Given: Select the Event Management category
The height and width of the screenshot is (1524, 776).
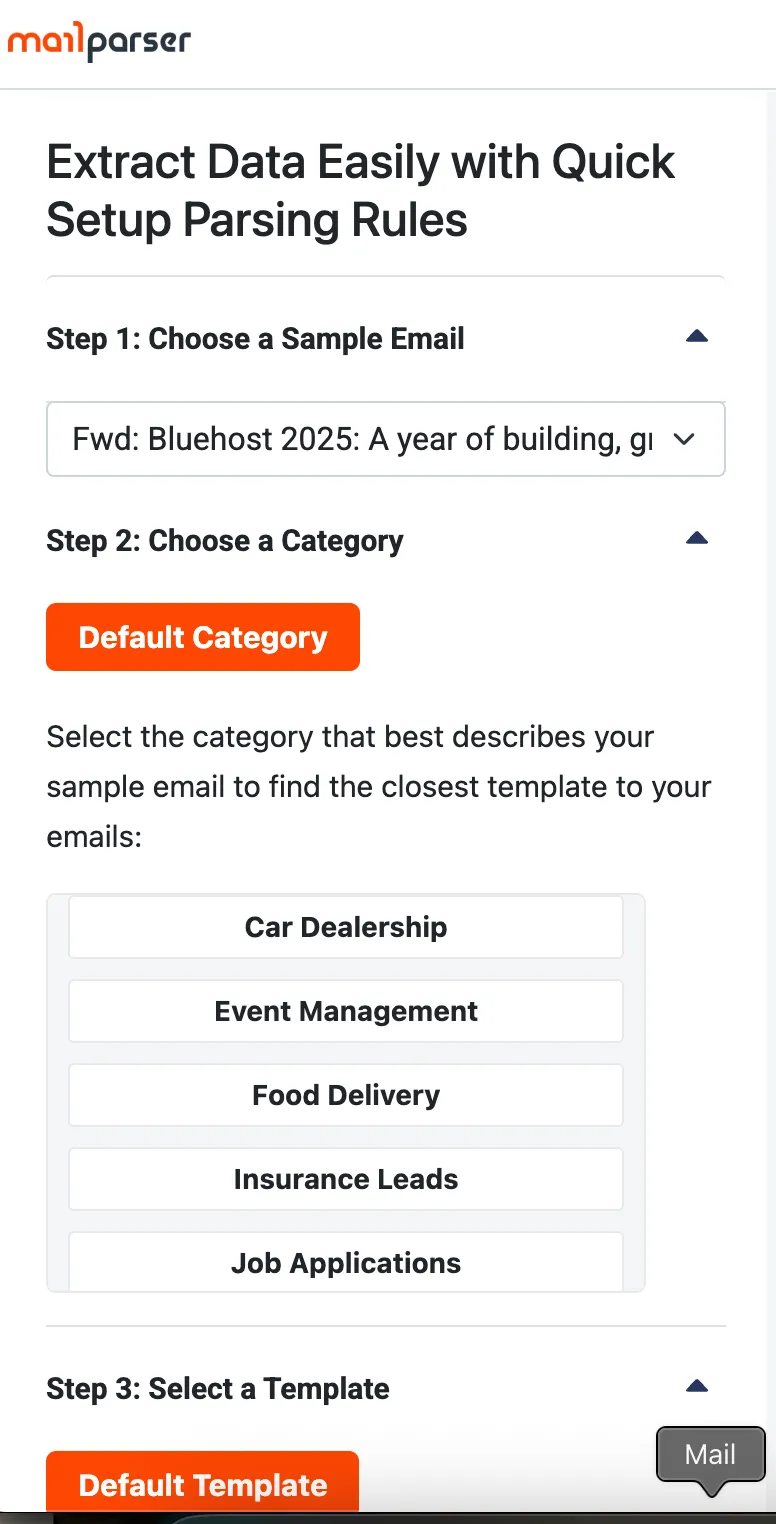Looking at the screenshot, I should click(345, 1011).
